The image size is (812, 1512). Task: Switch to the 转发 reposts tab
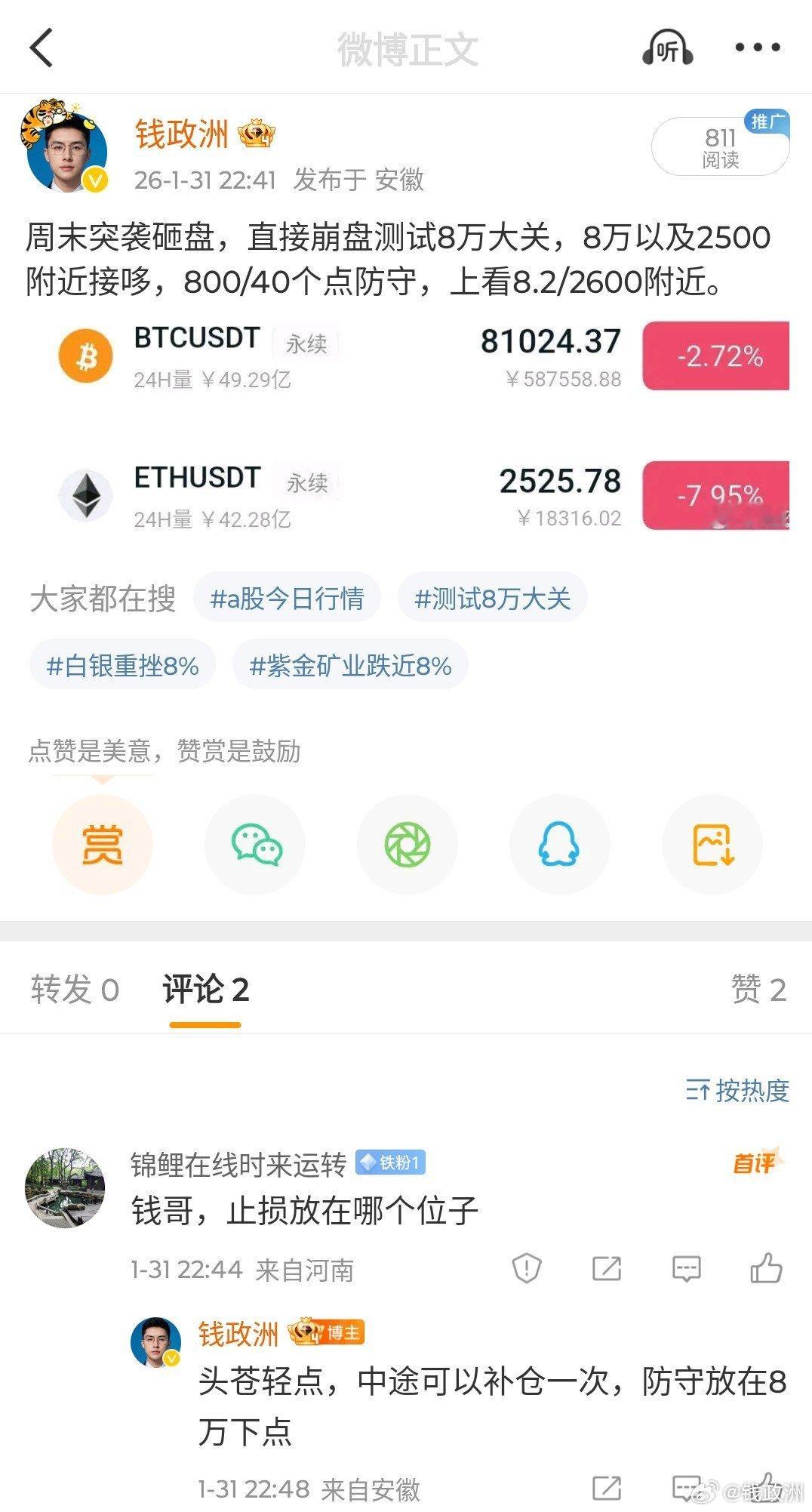pyautogui.click(x=75, y=990)
